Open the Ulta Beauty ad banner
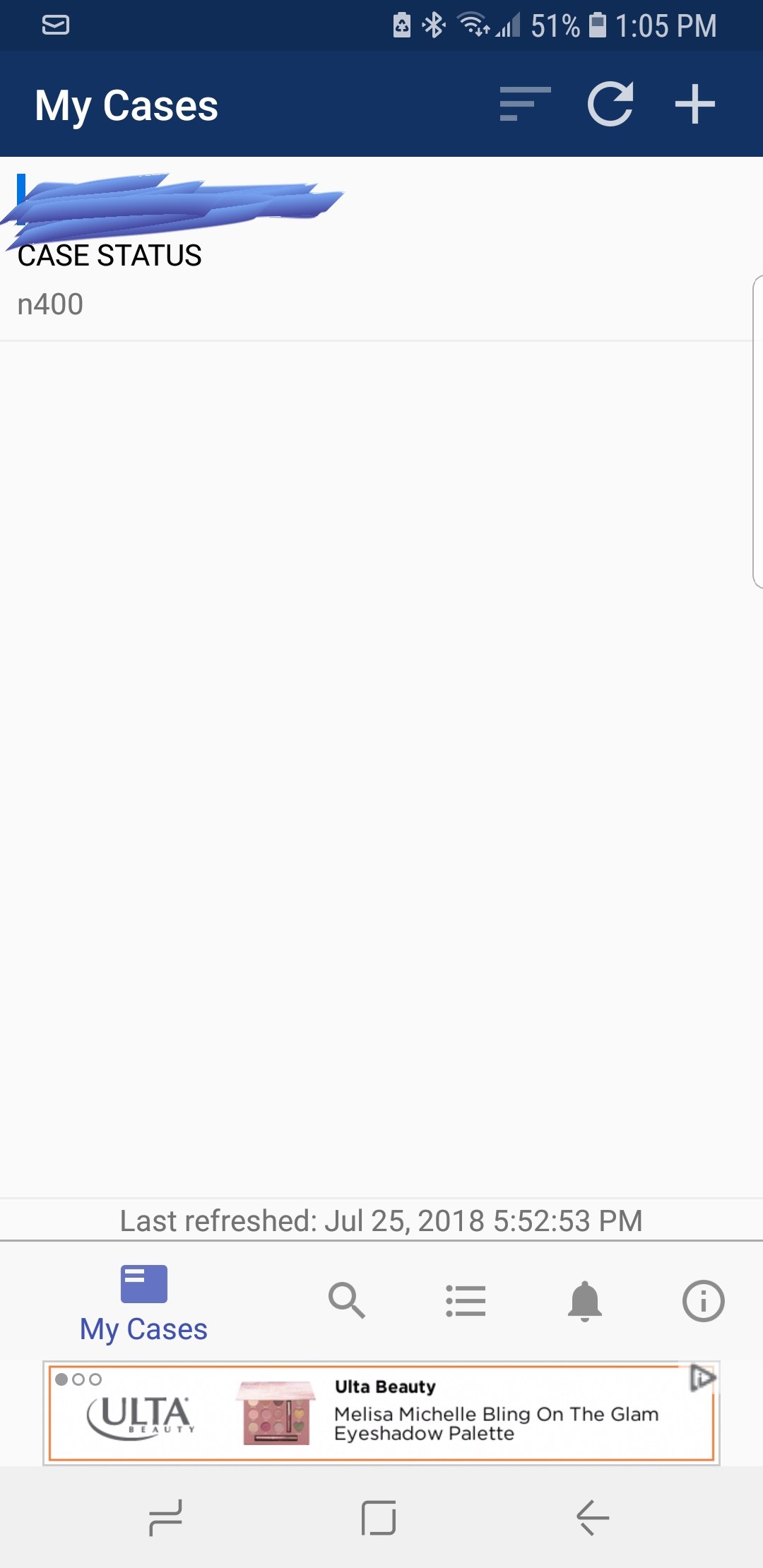Image resolution: width=763 pixels, height=1568 pixels. (381, 1413)
